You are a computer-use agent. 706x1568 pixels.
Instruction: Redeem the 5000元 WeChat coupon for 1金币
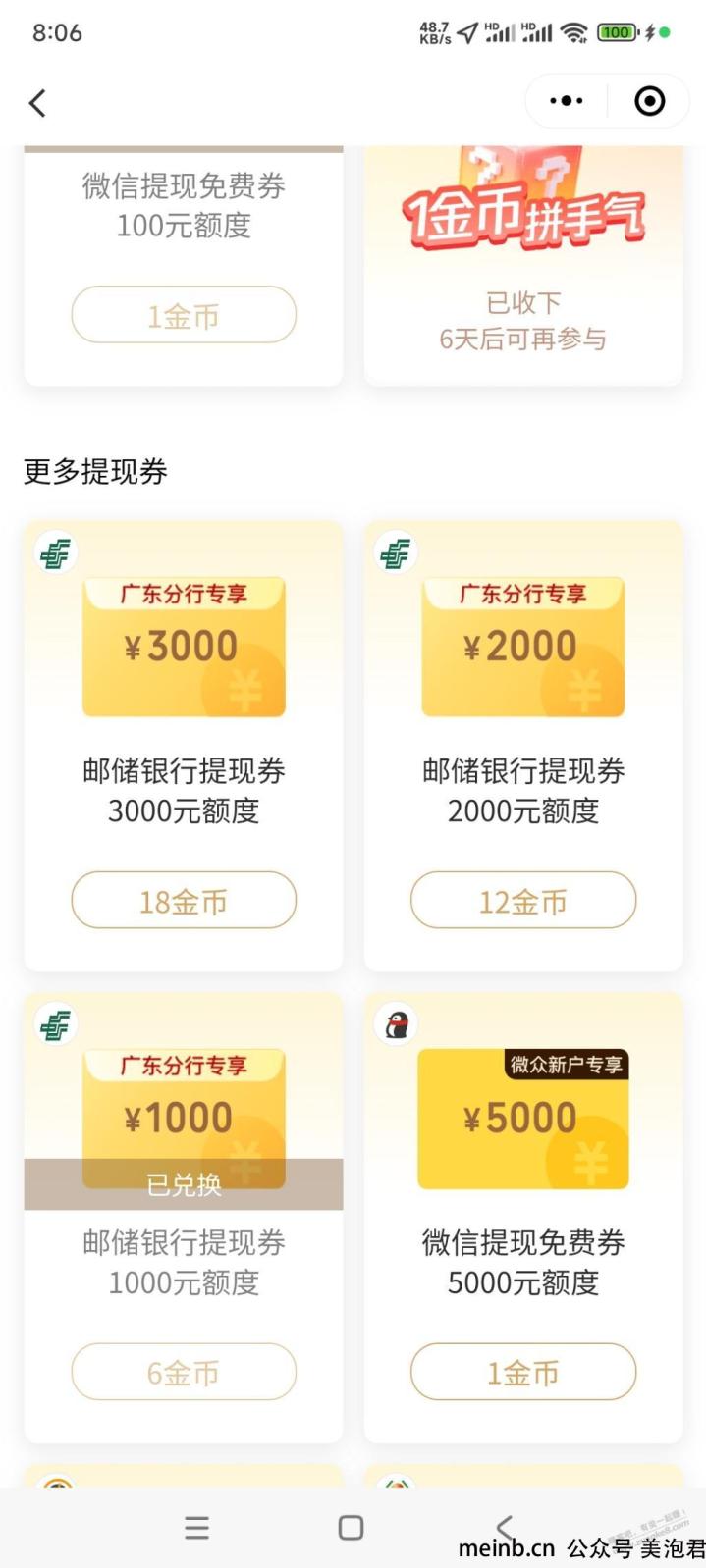click(x=522, y=1372)
